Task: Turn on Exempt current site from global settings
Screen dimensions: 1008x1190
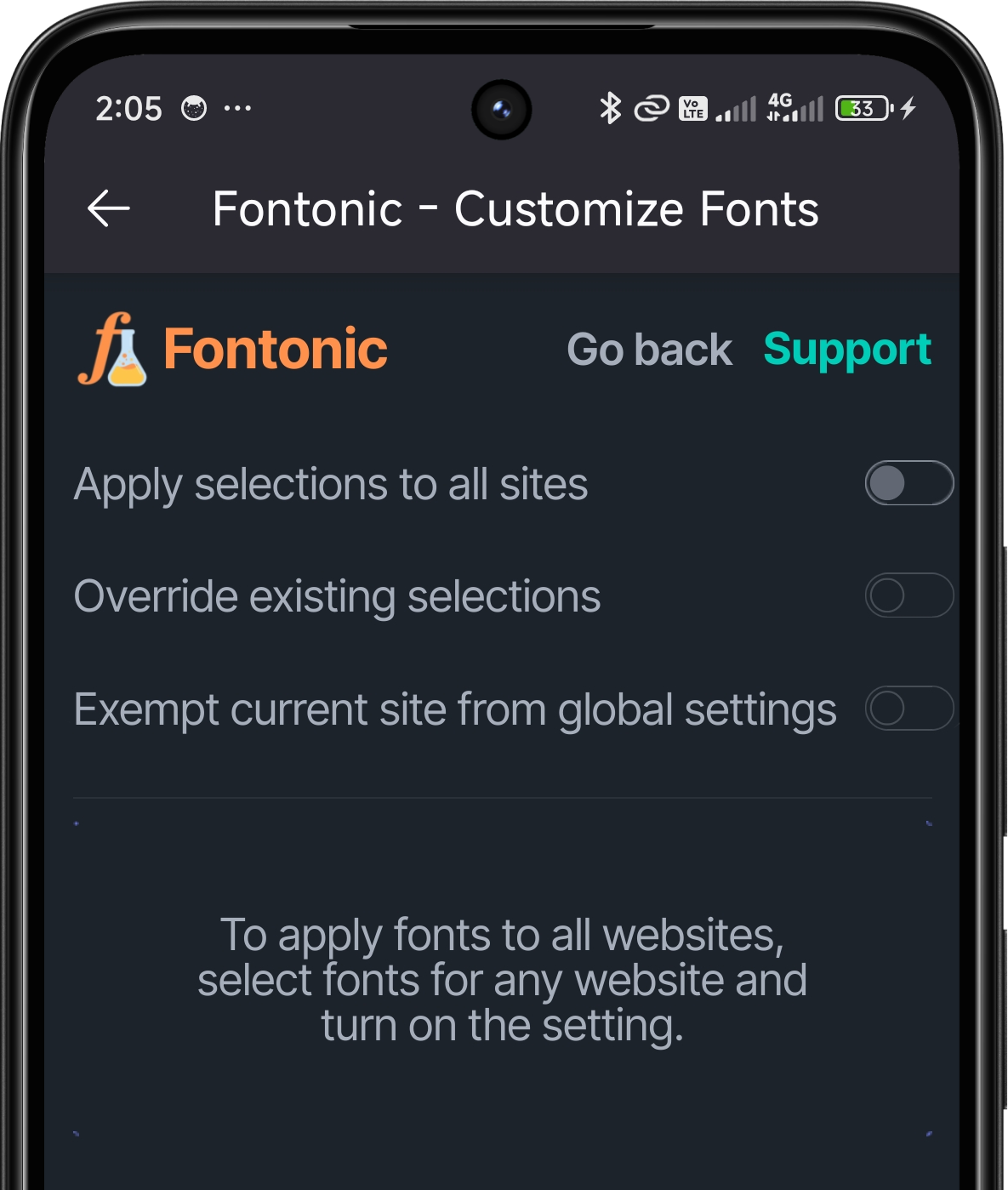Action: [908, 709]
